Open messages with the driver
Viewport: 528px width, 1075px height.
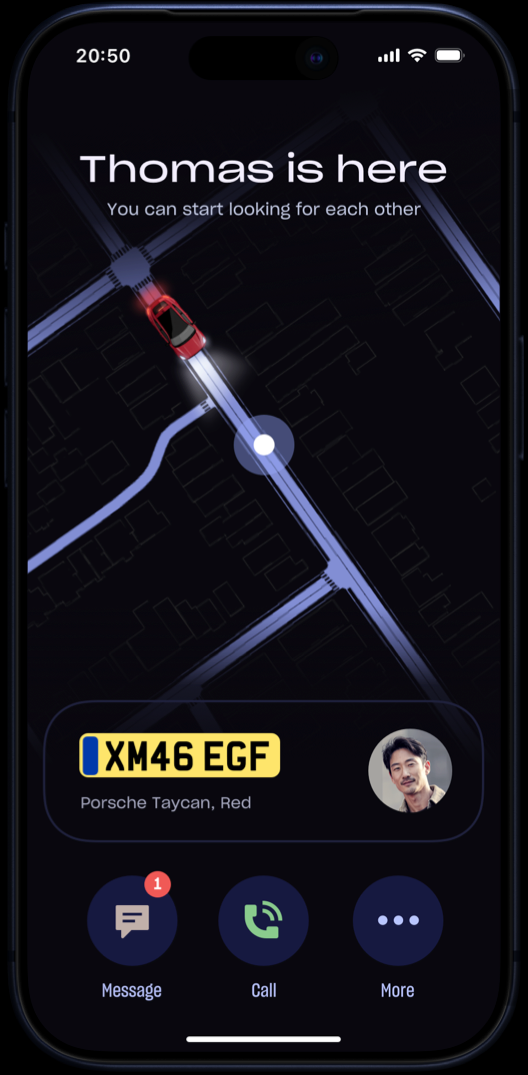pyautogui.click(x=132, y=920)
